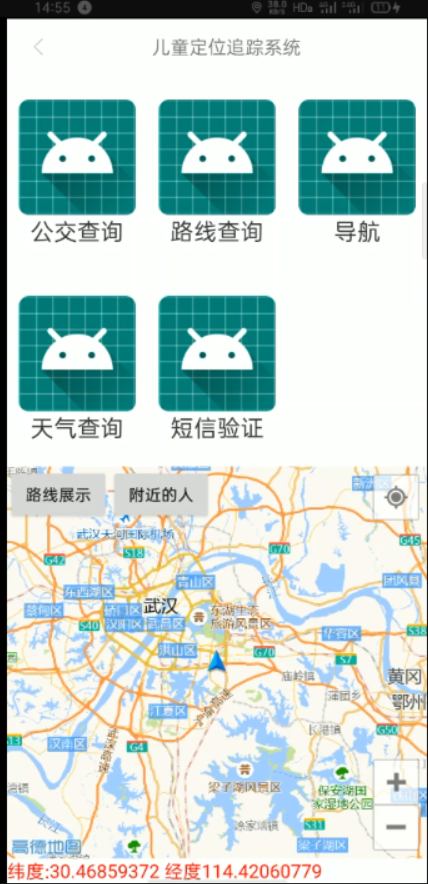Show 附近的人 on the map
428x884 pixels.
click(161, 495)
